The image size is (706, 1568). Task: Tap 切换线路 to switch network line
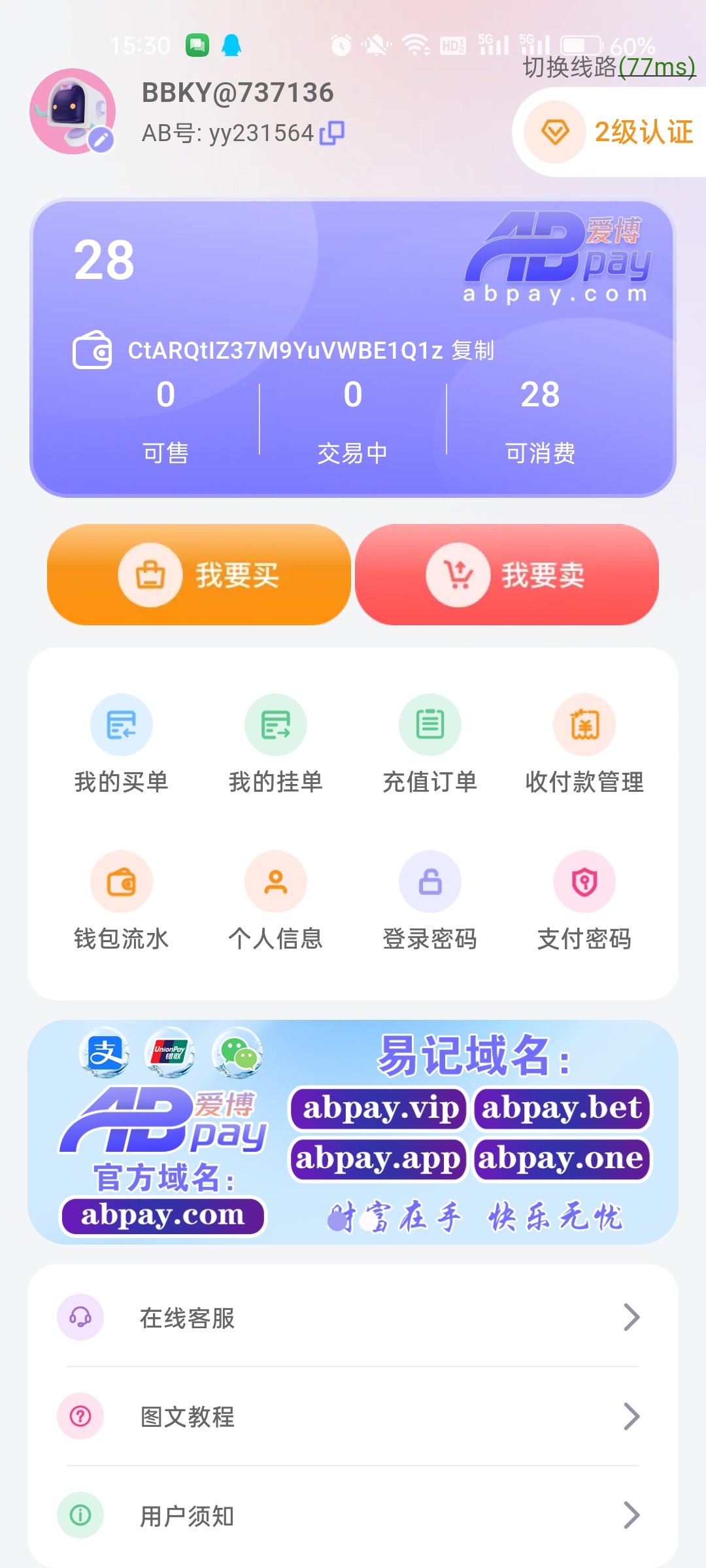[x=608, y=67]
